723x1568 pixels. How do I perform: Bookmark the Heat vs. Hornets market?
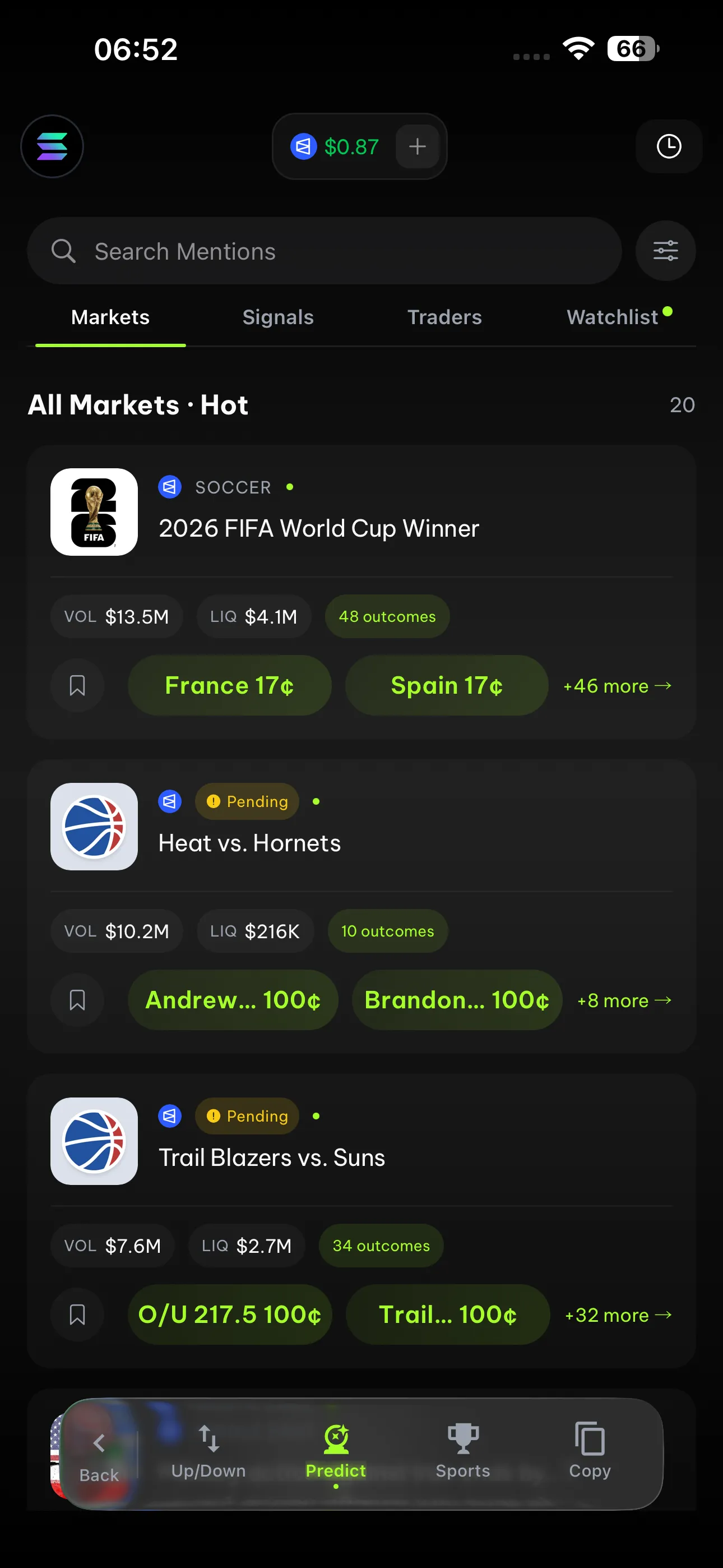click(x=77, y=1000)
